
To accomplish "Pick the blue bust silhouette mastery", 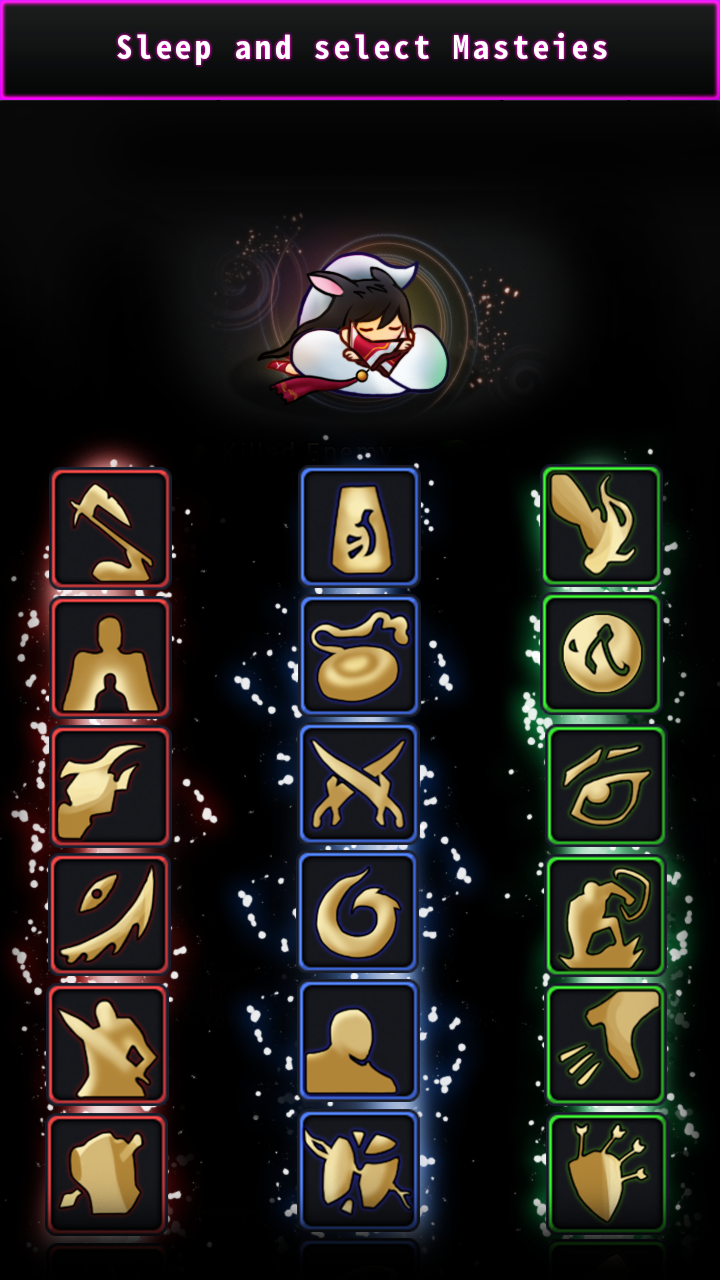I will tap(357, 1041).
